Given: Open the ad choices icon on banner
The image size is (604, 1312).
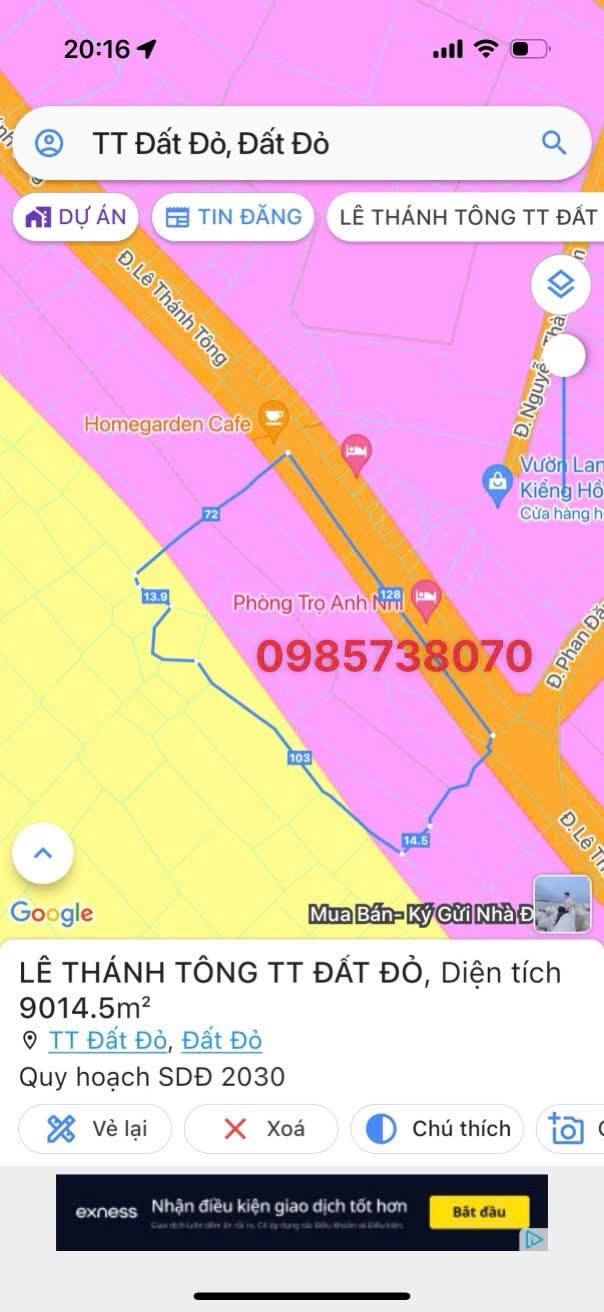Looking at the screenshot, I should tap(536, 1239).
